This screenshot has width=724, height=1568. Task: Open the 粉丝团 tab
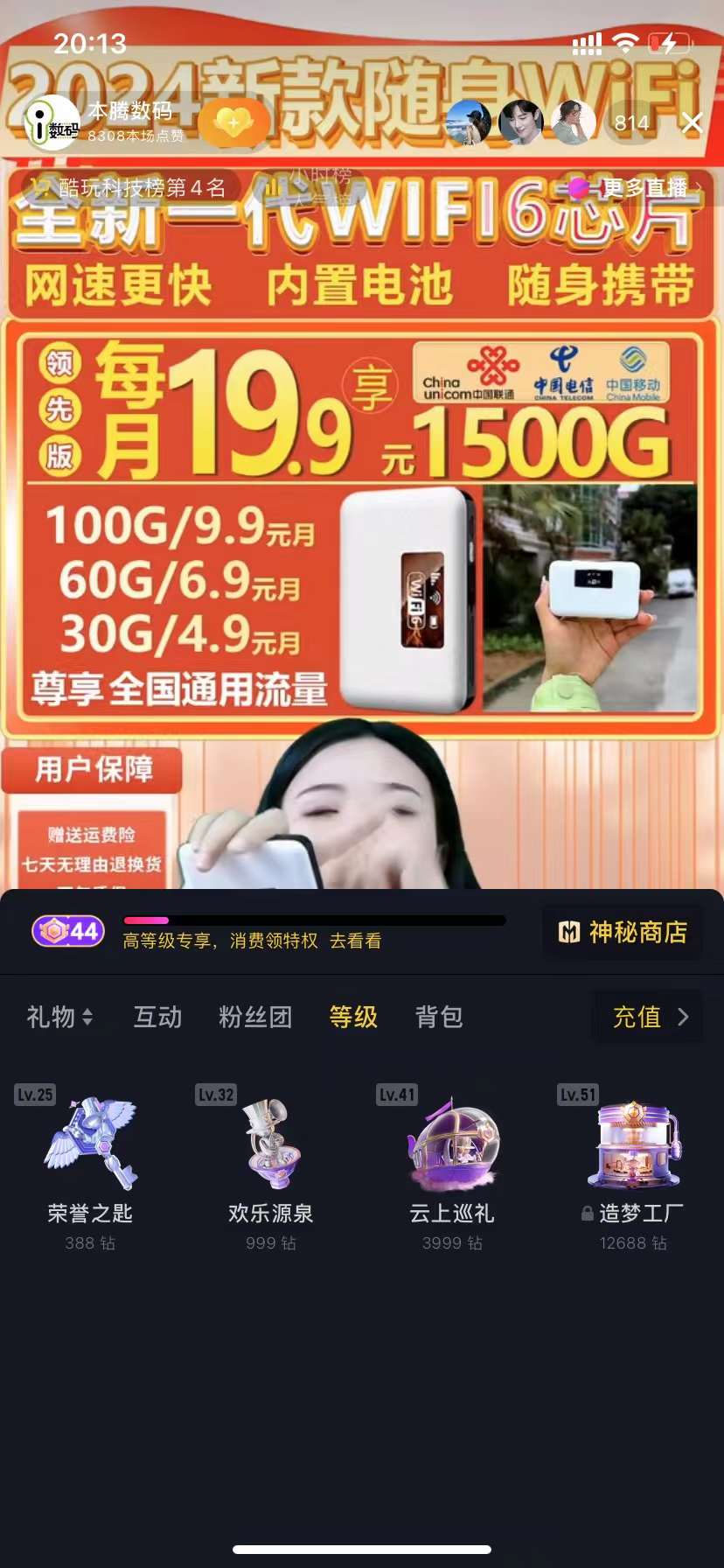[x=255, y=1017]
